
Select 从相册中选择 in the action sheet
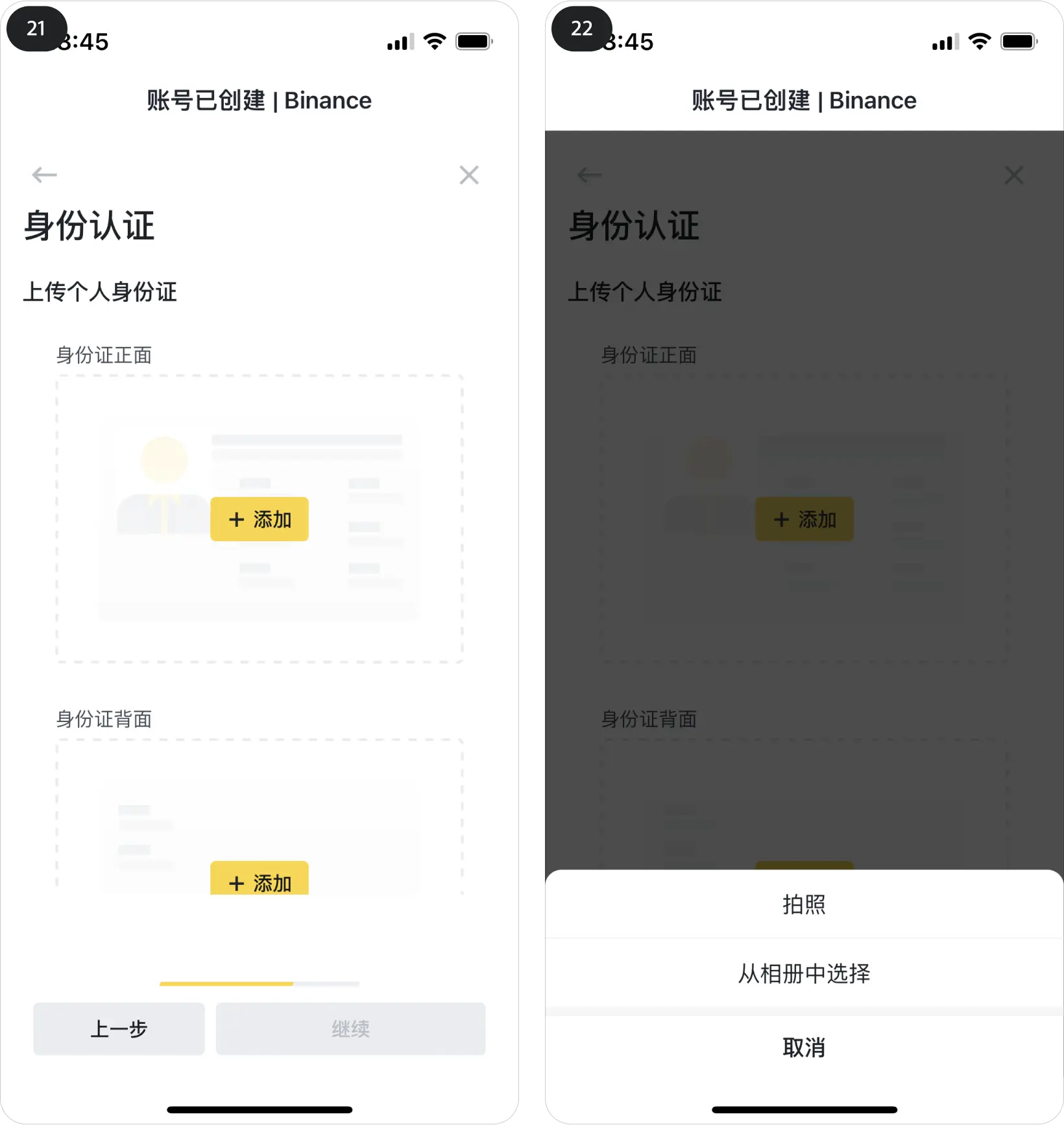[804, 973]
